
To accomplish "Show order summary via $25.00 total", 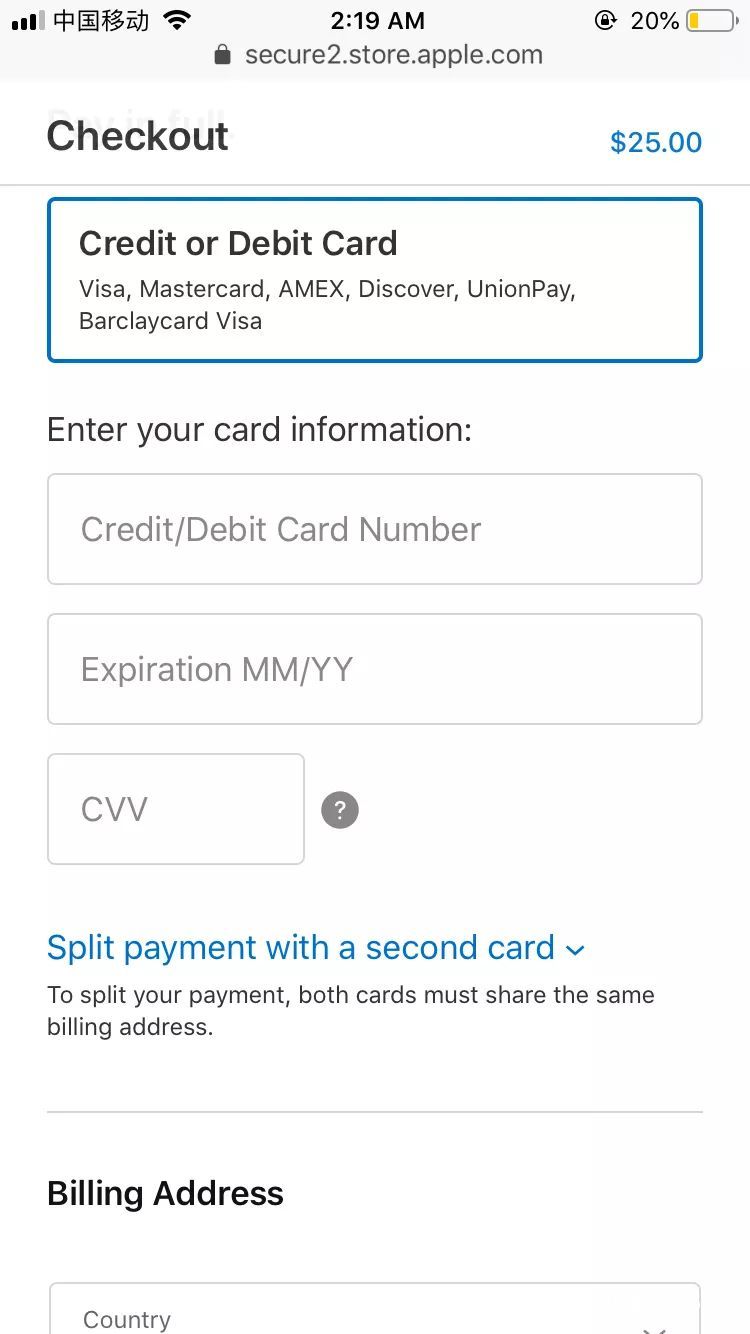I will pyautogui.click(x=656, y=142).
